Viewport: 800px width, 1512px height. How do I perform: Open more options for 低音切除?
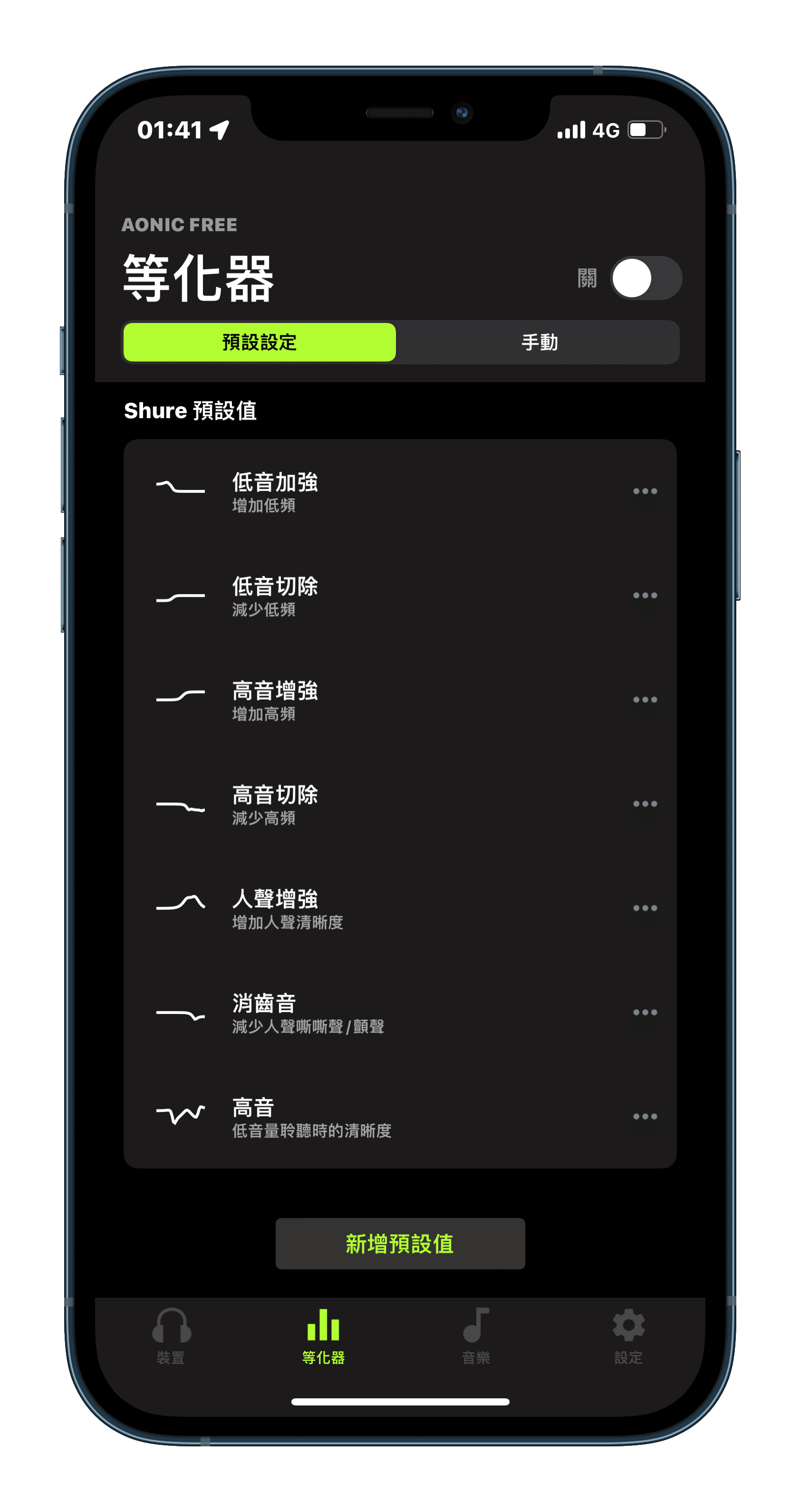pyautogui.click(x=645, y=596)
